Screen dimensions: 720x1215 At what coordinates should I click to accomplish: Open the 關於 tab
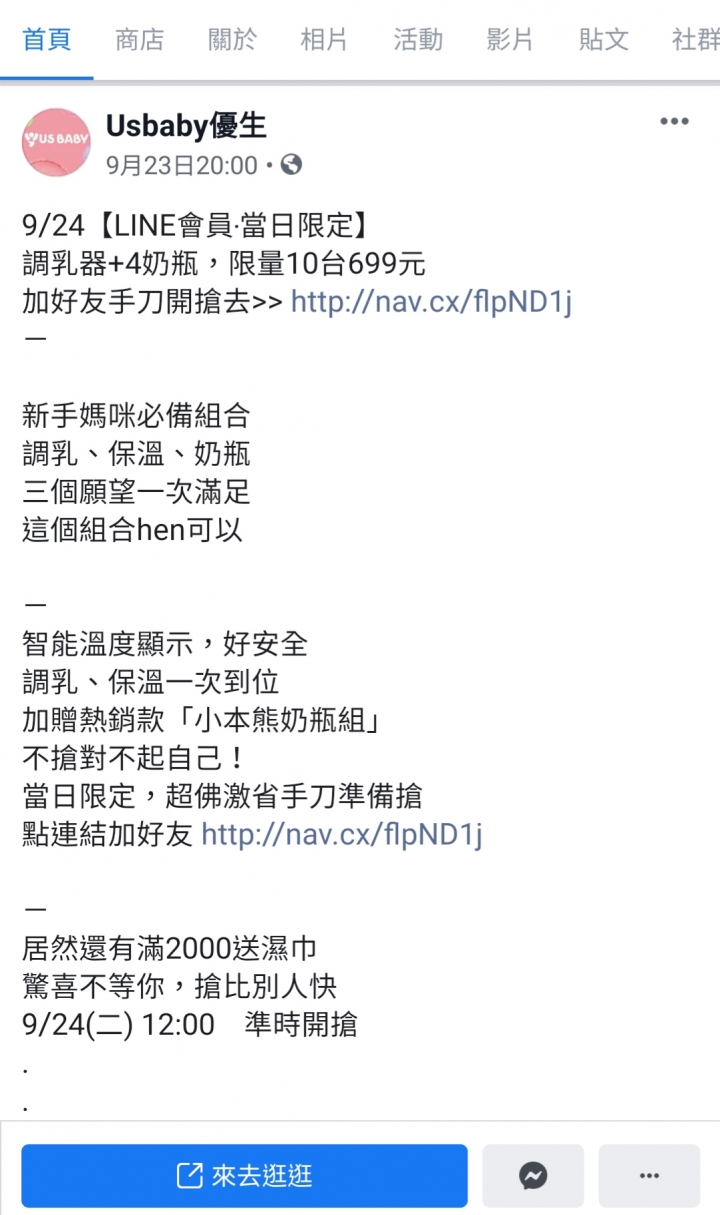232,40
